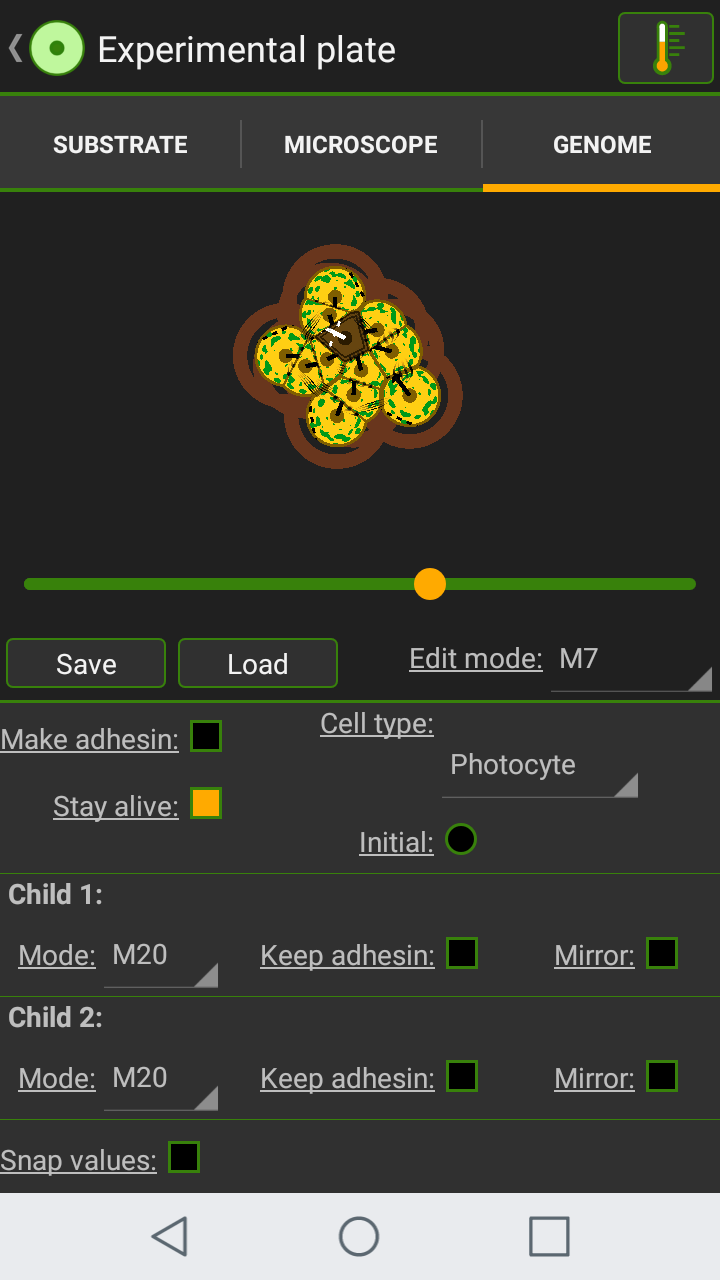Switch to the Substrate tab
This screenshot has width=720, height=1280.
tap(120, 145)
